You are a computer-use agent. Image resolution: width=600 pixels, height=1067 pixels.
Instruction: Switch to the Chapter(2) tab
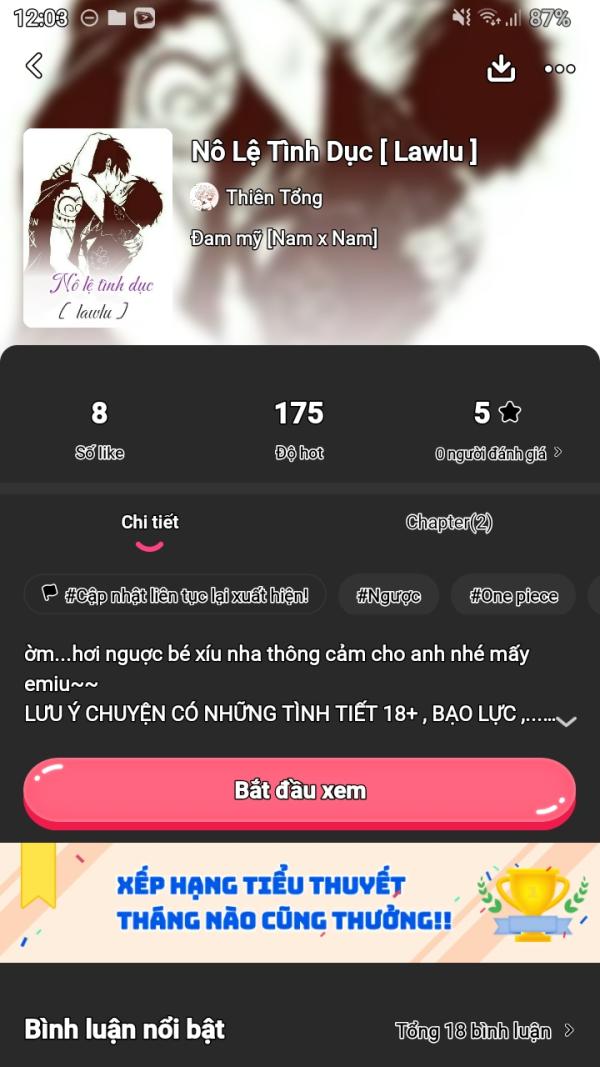449,522
